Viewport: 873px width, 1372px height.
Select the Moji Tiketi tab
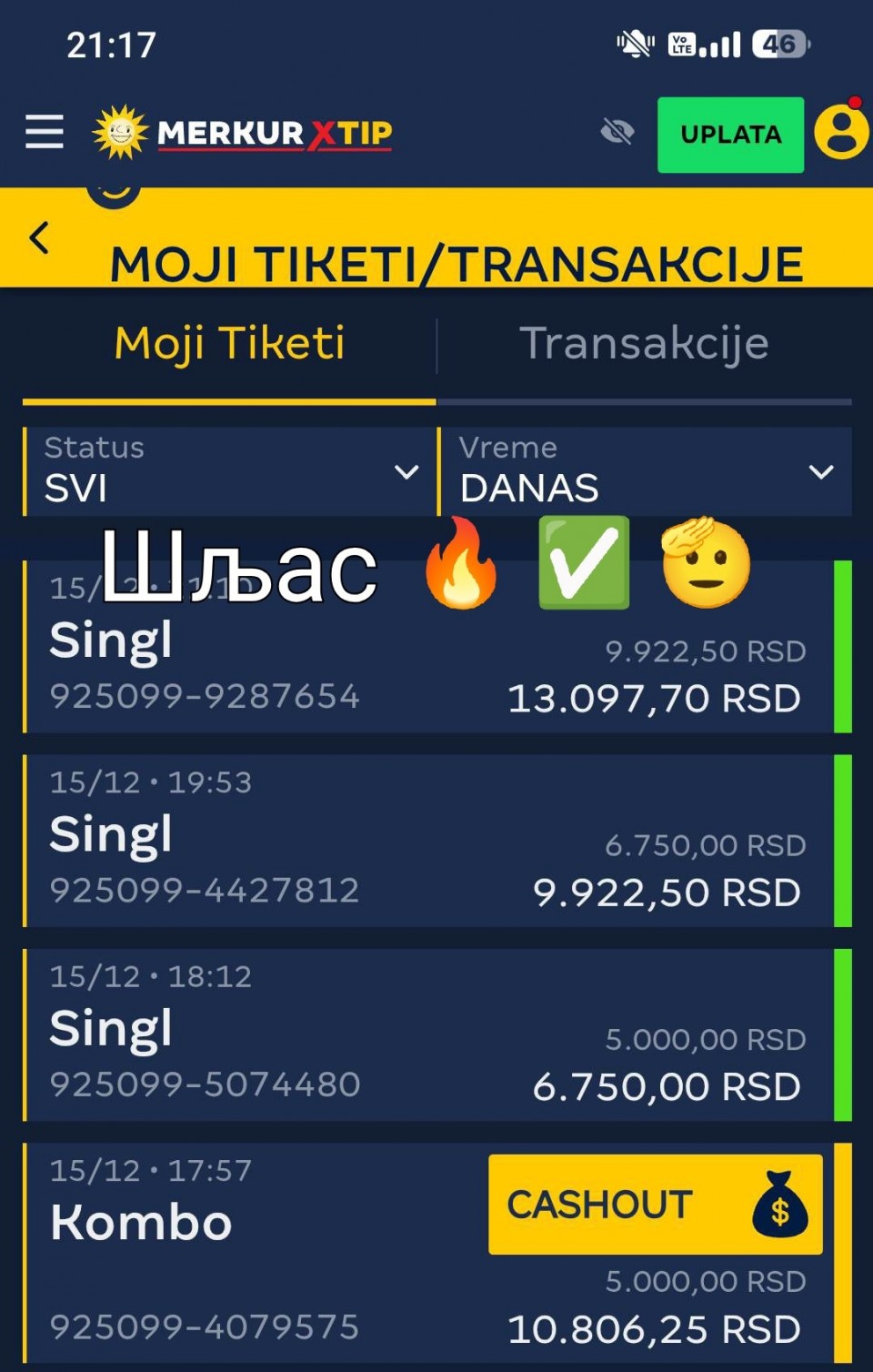229,345
